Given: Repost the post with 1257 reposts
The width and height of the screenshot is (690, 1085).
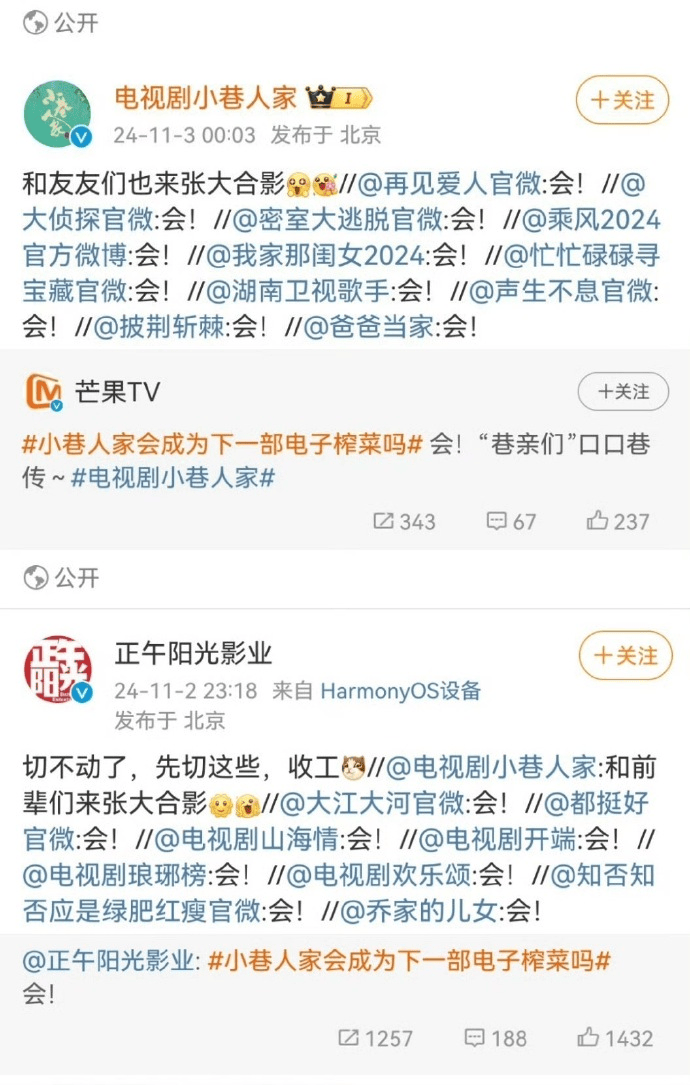Looking at the screenshot, I should [376, 1038].
